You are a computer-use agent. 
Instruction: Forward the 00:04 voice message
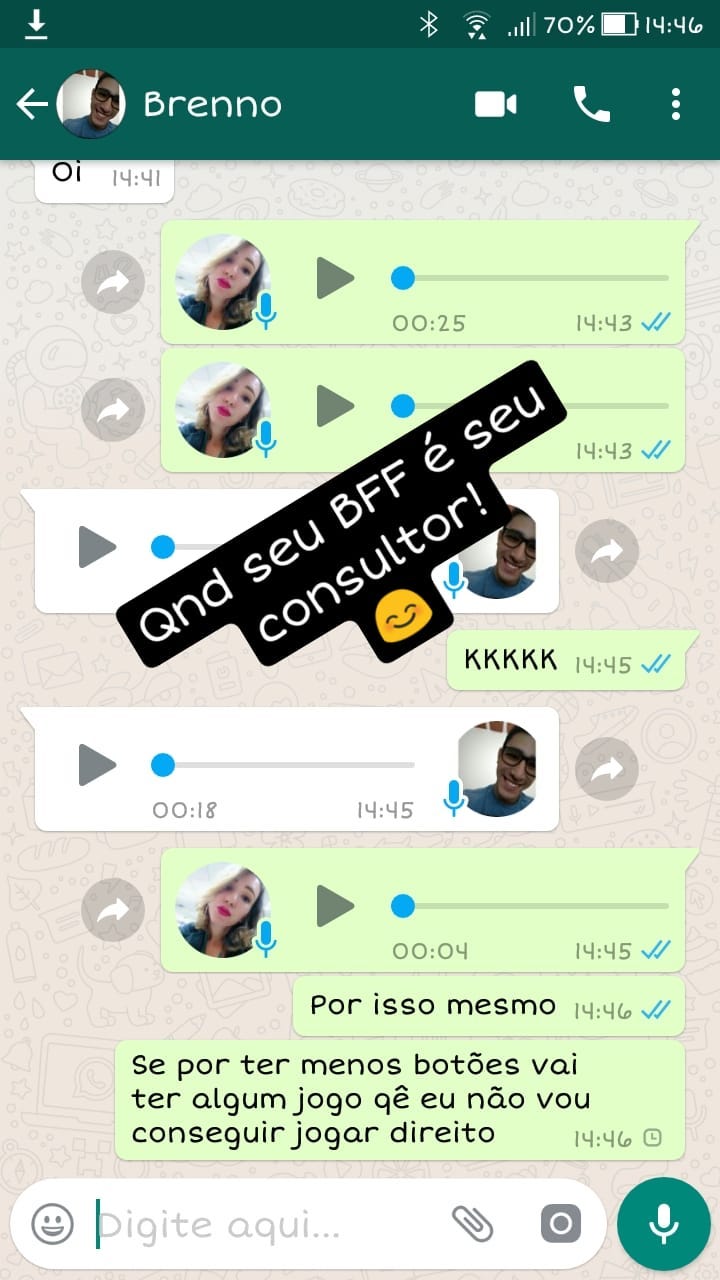[x=113, y=909]
